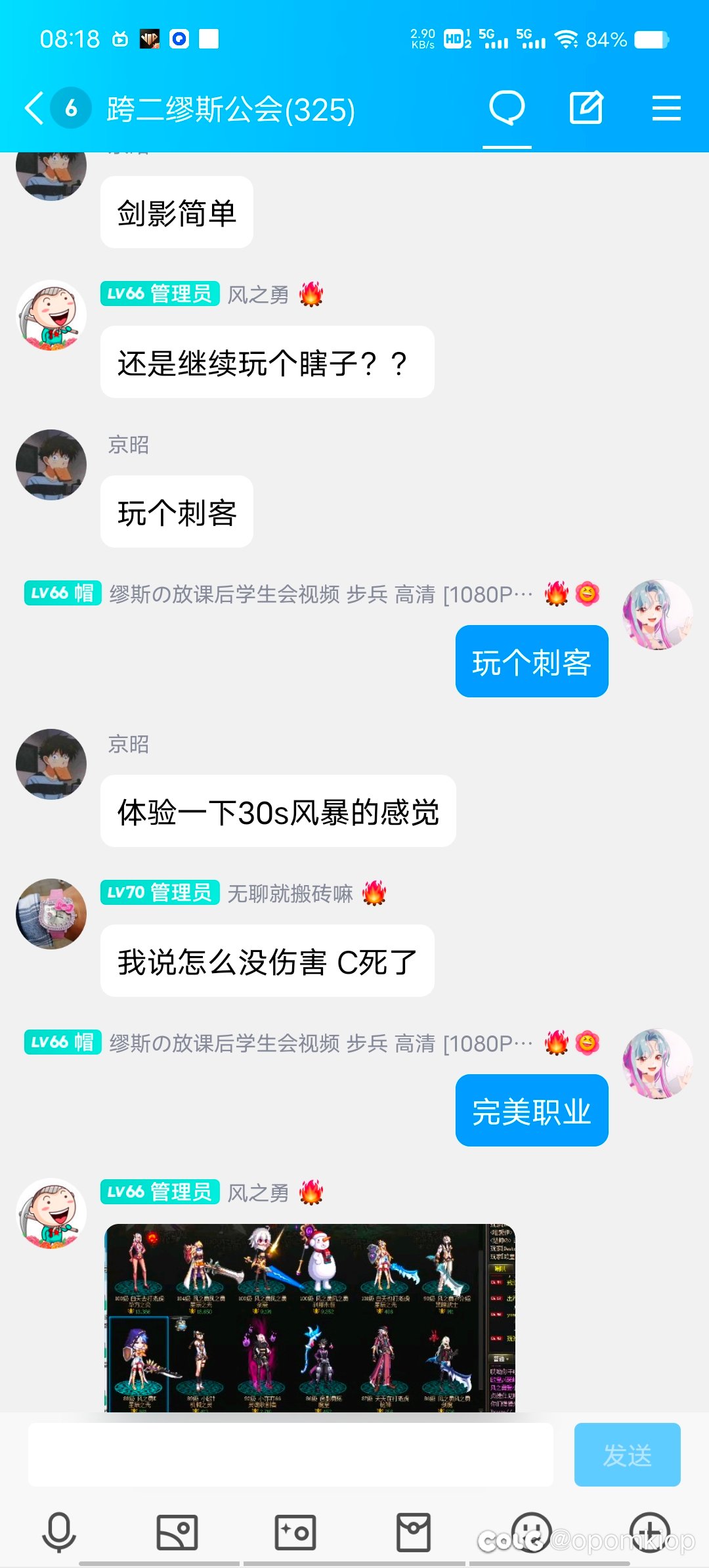Open more options with the plus icon
Screen dimensions: 709x1568
point(650,1532)
